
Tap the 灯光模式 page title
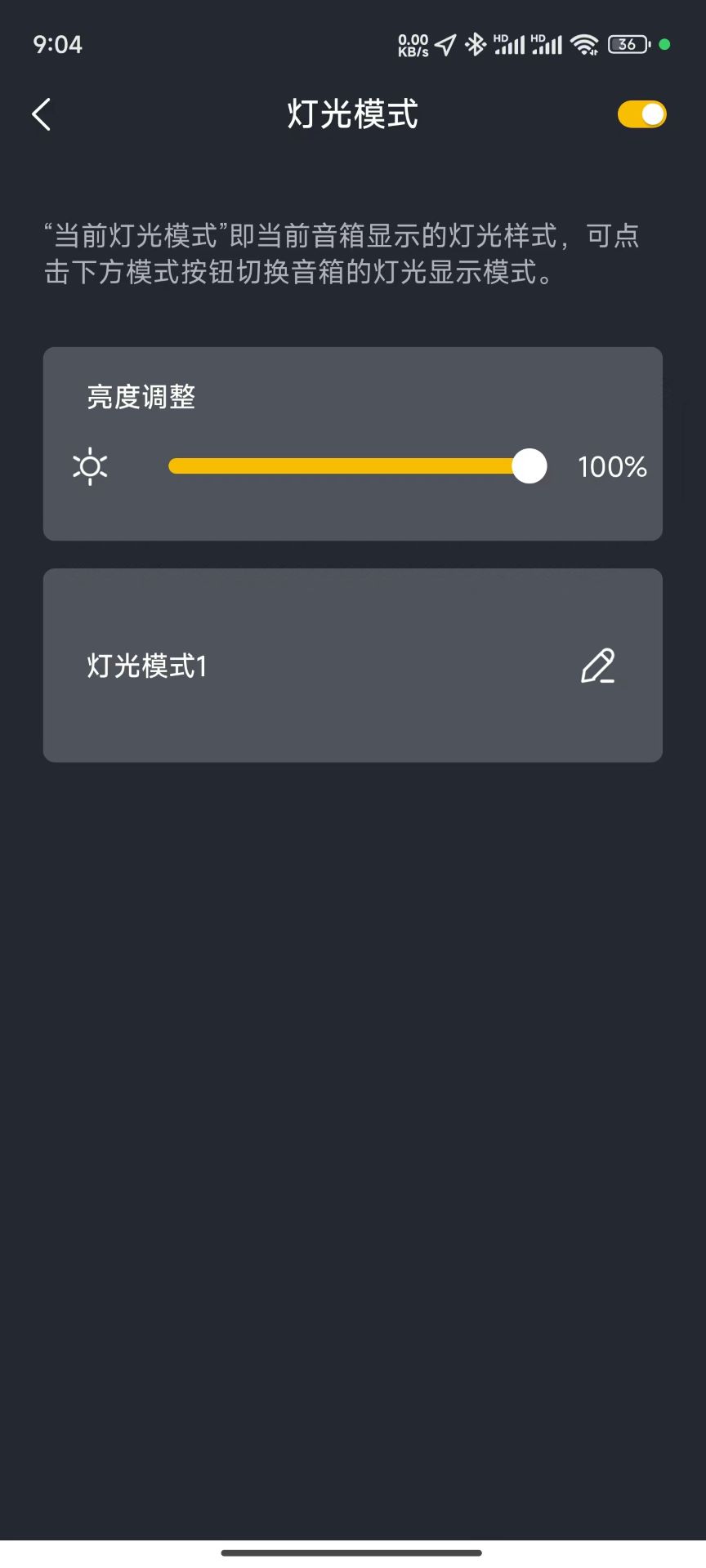[353, 114]
